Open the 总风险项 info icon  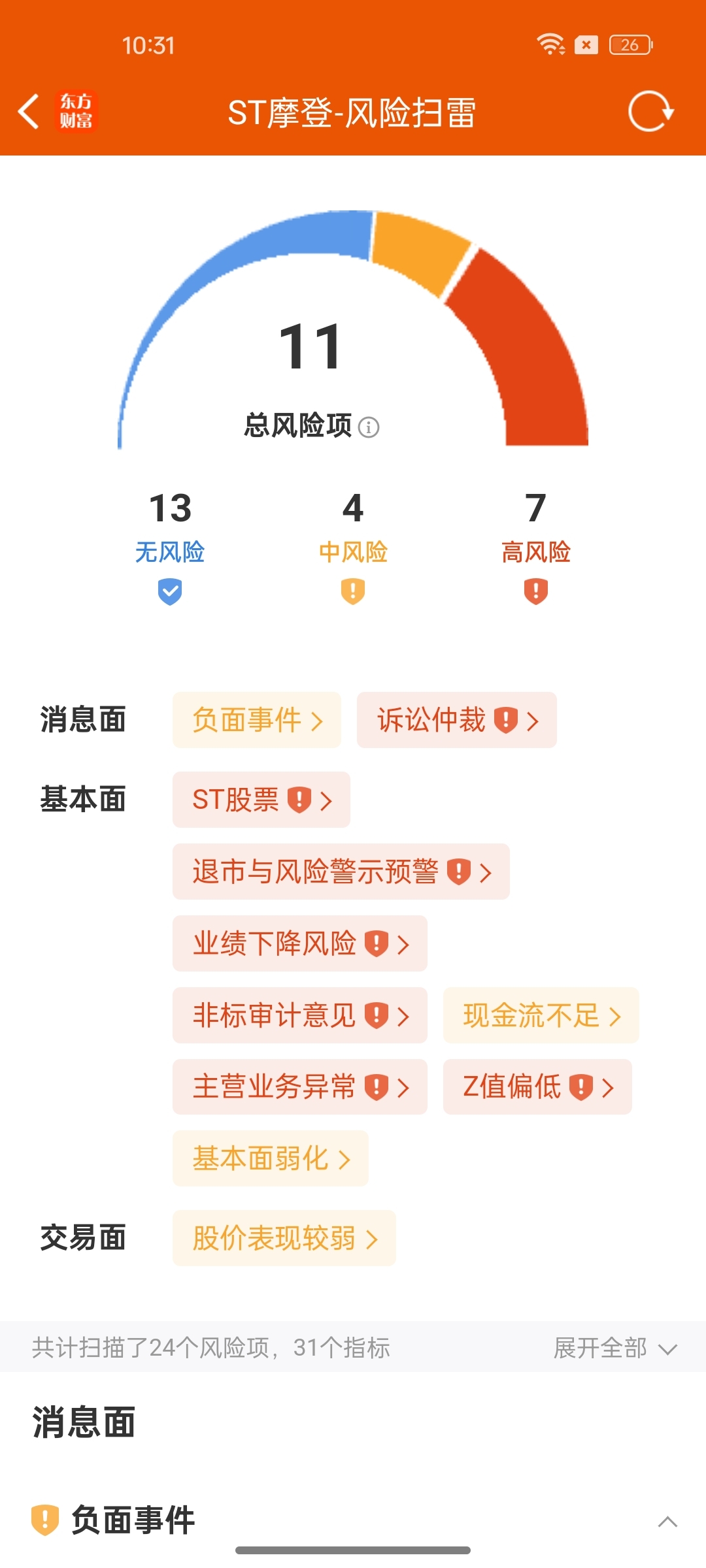(x=369, y=427)
